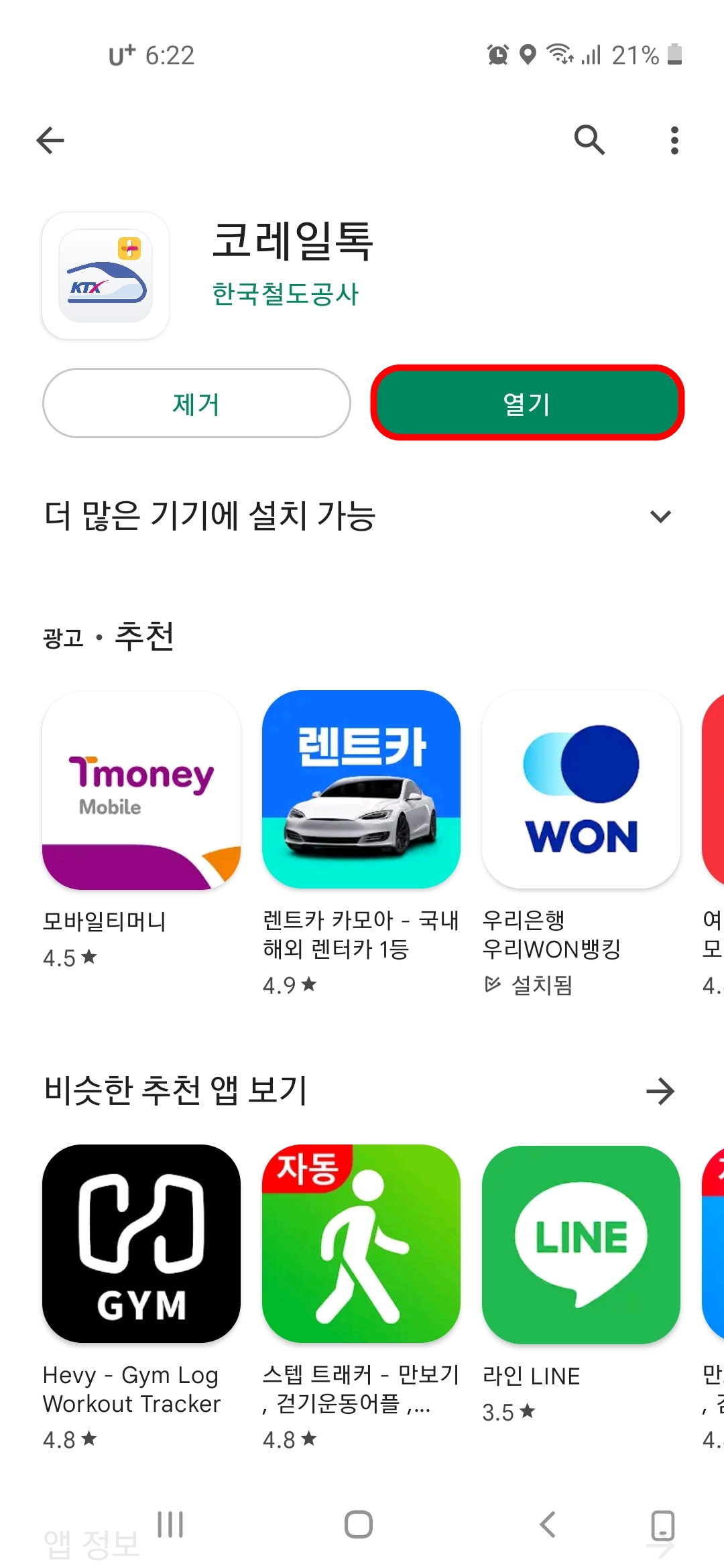The width and height of the screenshot is (724, 1568).
Task: Tap the arrow to see more similar apps
Action: point(661,1090)
